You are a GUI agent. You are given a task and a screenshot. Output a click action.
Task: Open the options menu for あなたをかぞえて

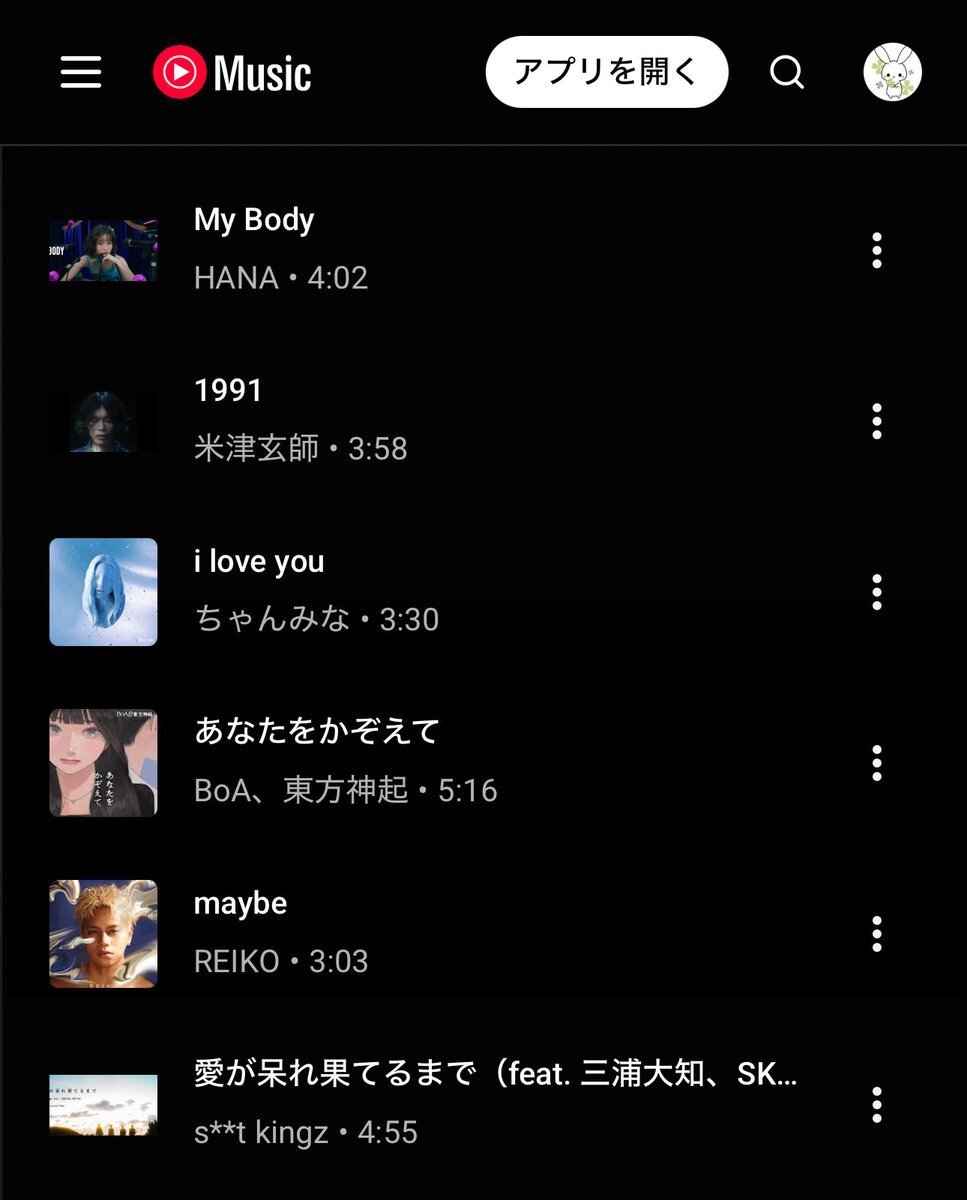click(876, 763)
